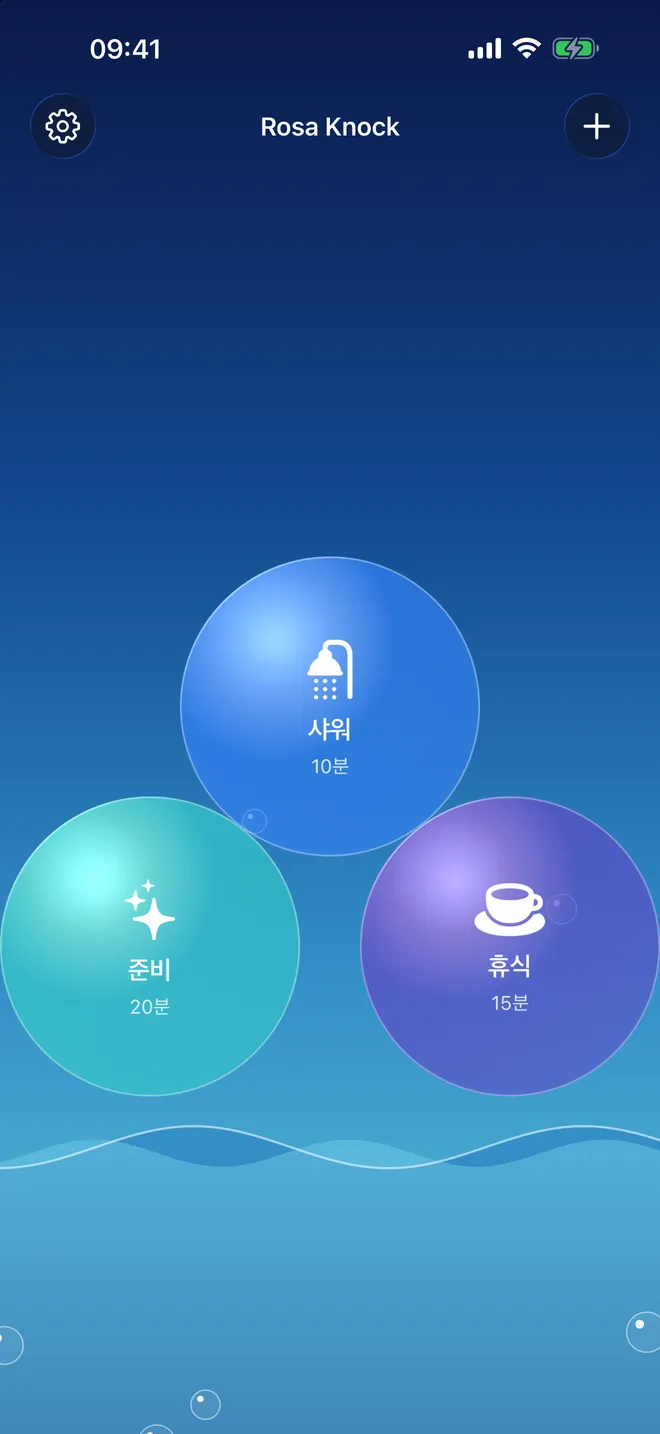Start the 샤워 10분 bubble
Viewport: 660px width, 1434px height.
pyautogui.click(x=330, y=706)
